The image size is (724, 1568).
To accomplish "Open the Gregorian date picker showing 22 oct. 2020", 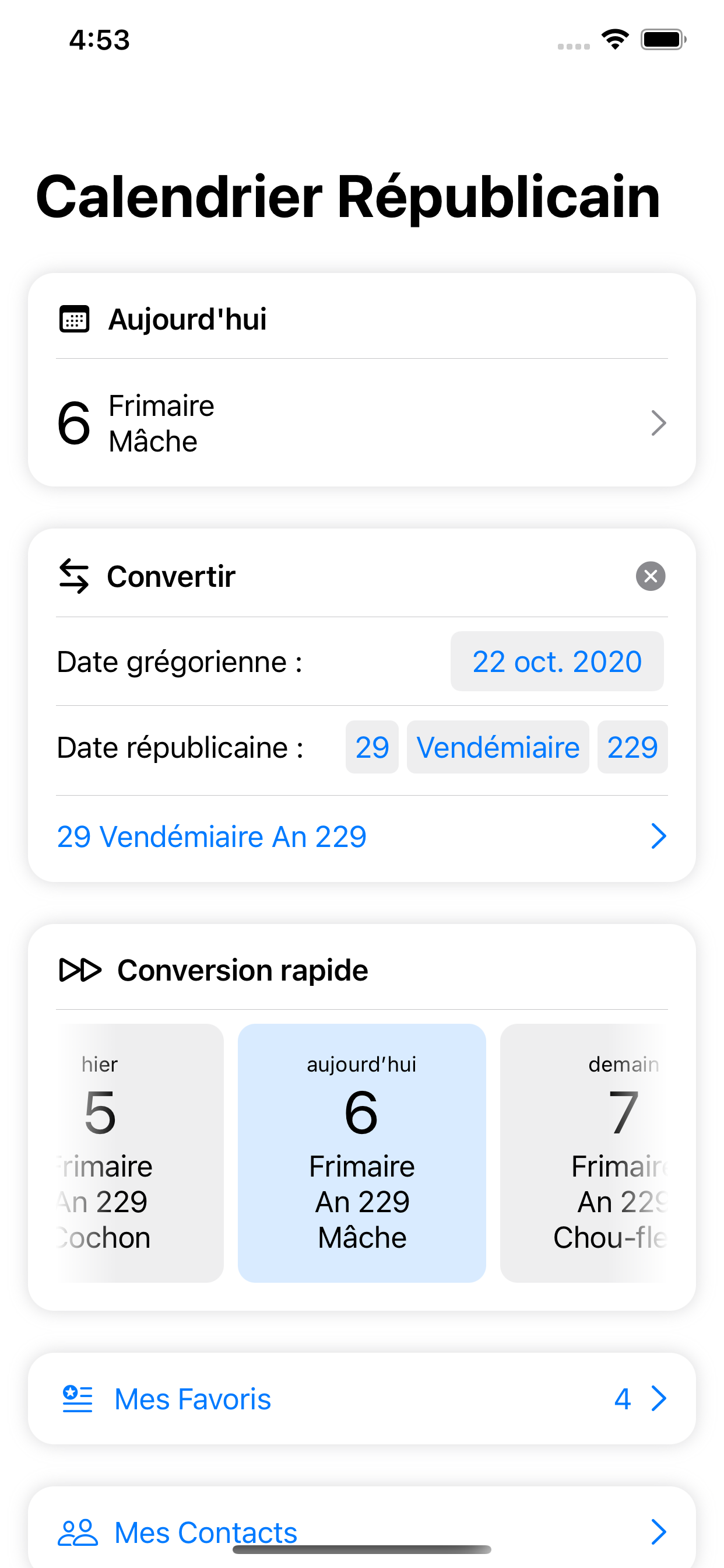I will 557,661.
